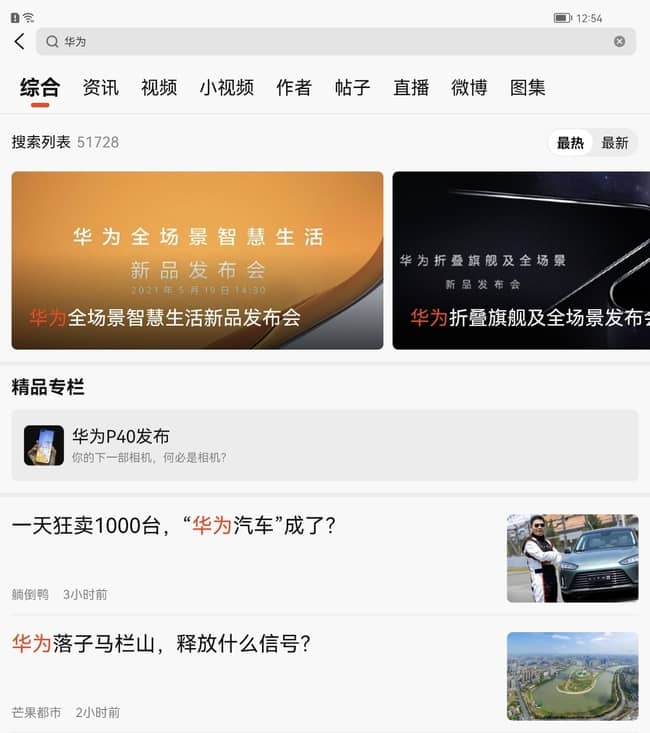
Task: Sort results by 最热
Action: coord(570,143)
